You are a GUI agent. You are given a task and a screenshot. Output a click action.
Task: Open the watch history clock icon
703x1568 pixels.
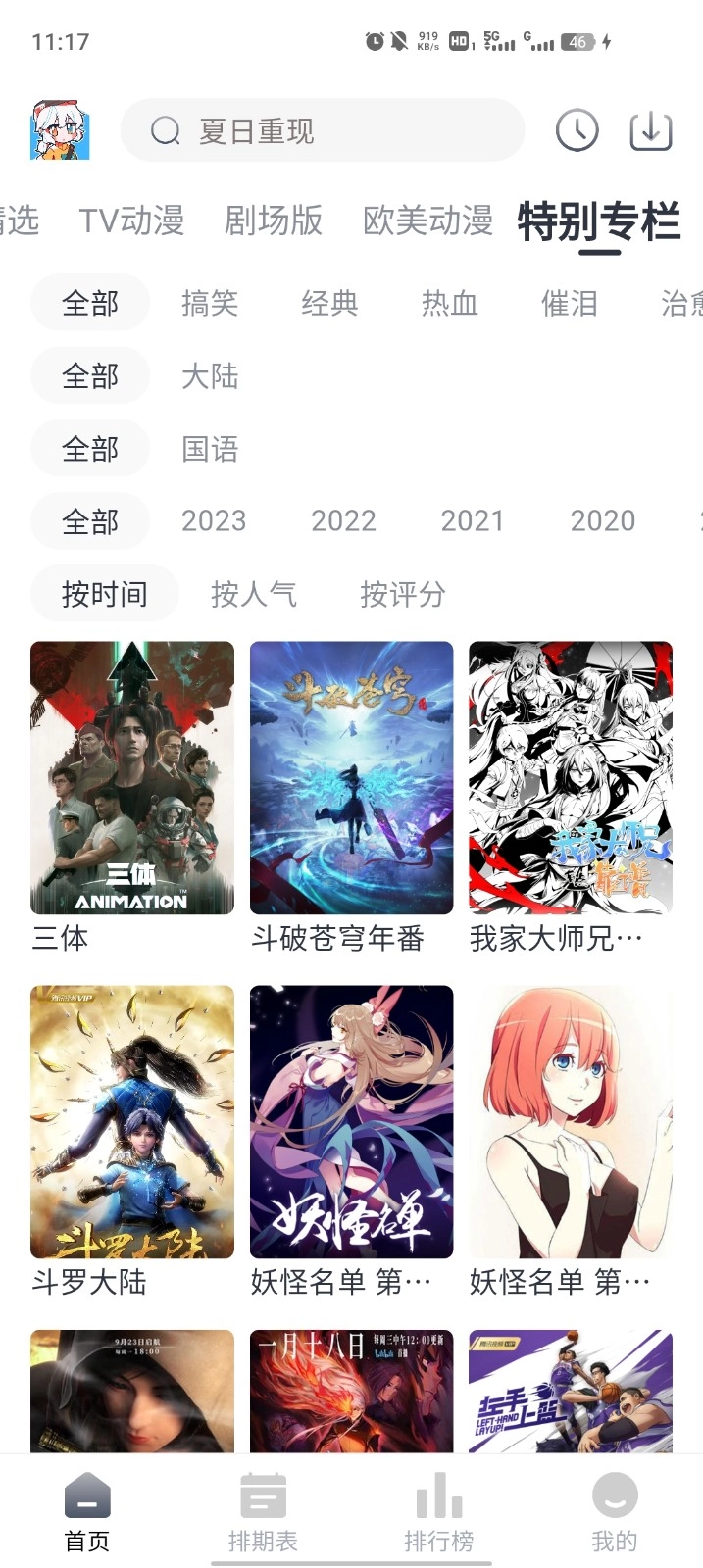point(577,130)
